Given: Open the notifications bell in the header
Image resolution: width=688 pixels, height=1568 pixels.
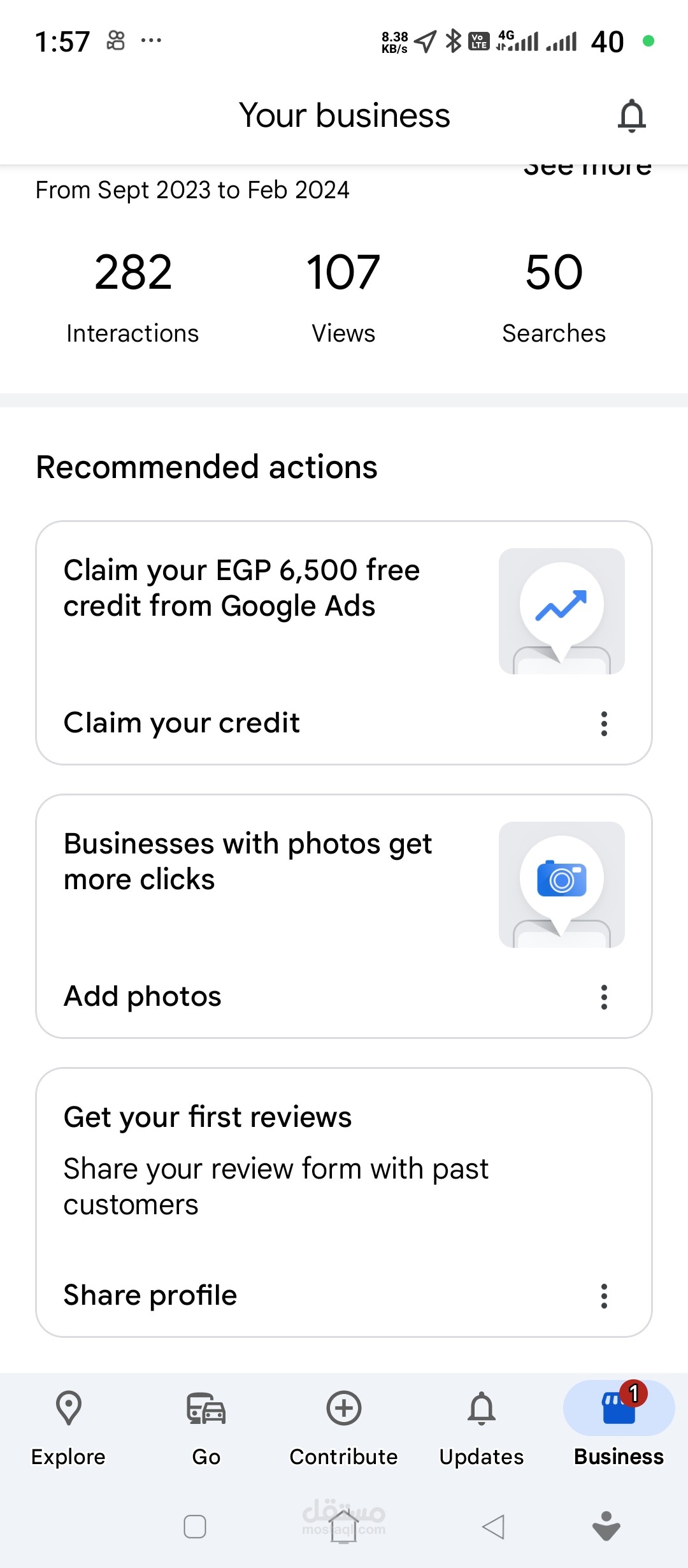Looking at the screenshot, I should tap(631, 116).
